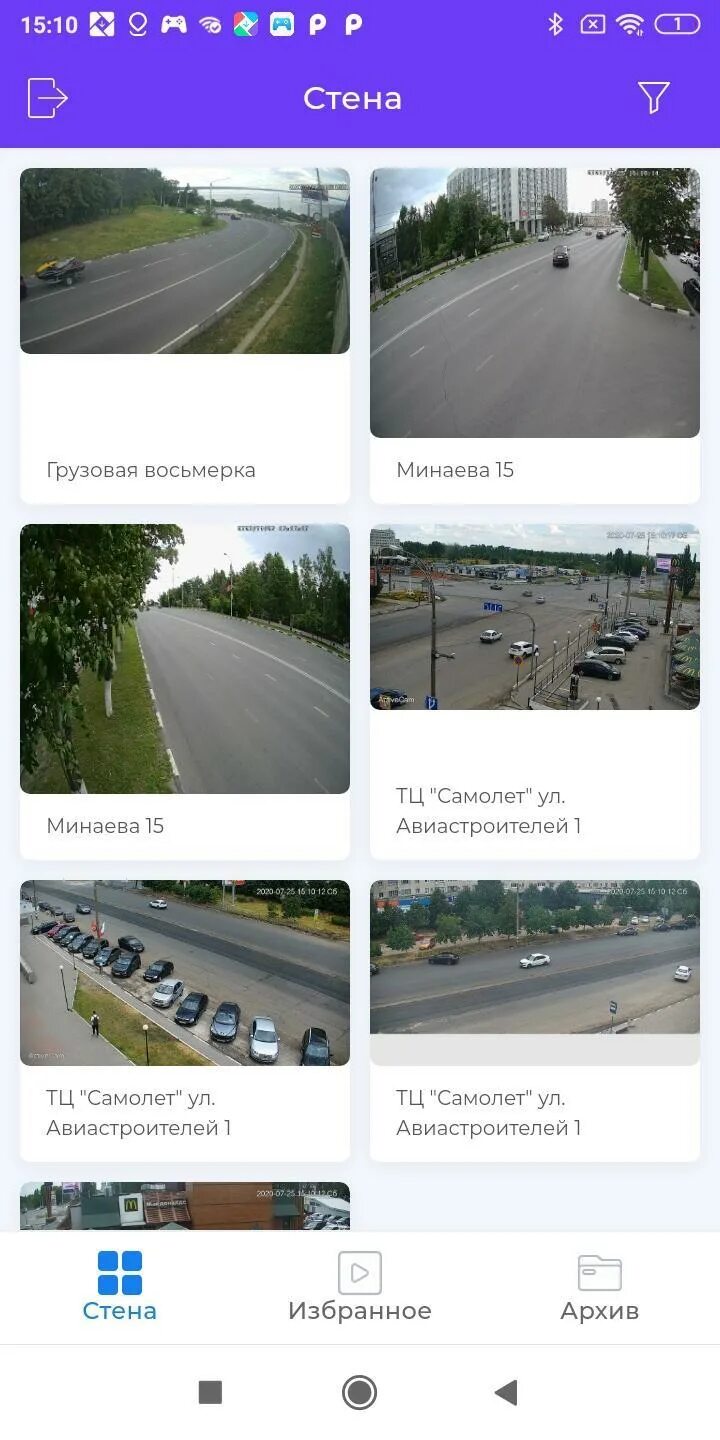Open the Грузовая восьмерка camera
The height and width of the screenshot is (1440, 720).
tap(185, 336)
